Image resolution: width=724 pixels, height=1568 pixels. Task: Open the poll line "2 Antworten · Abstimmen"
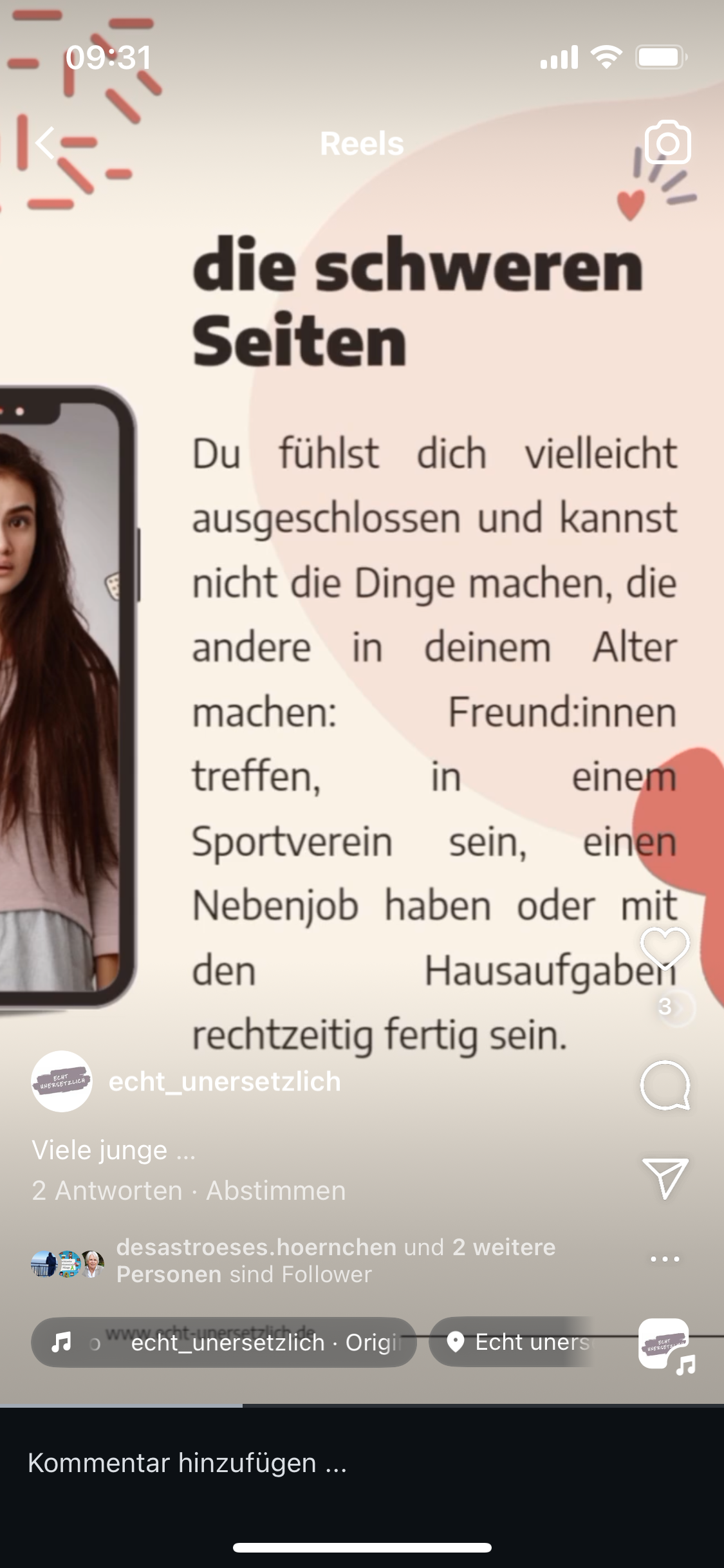pyautogui.click(x=189, y=1191)
